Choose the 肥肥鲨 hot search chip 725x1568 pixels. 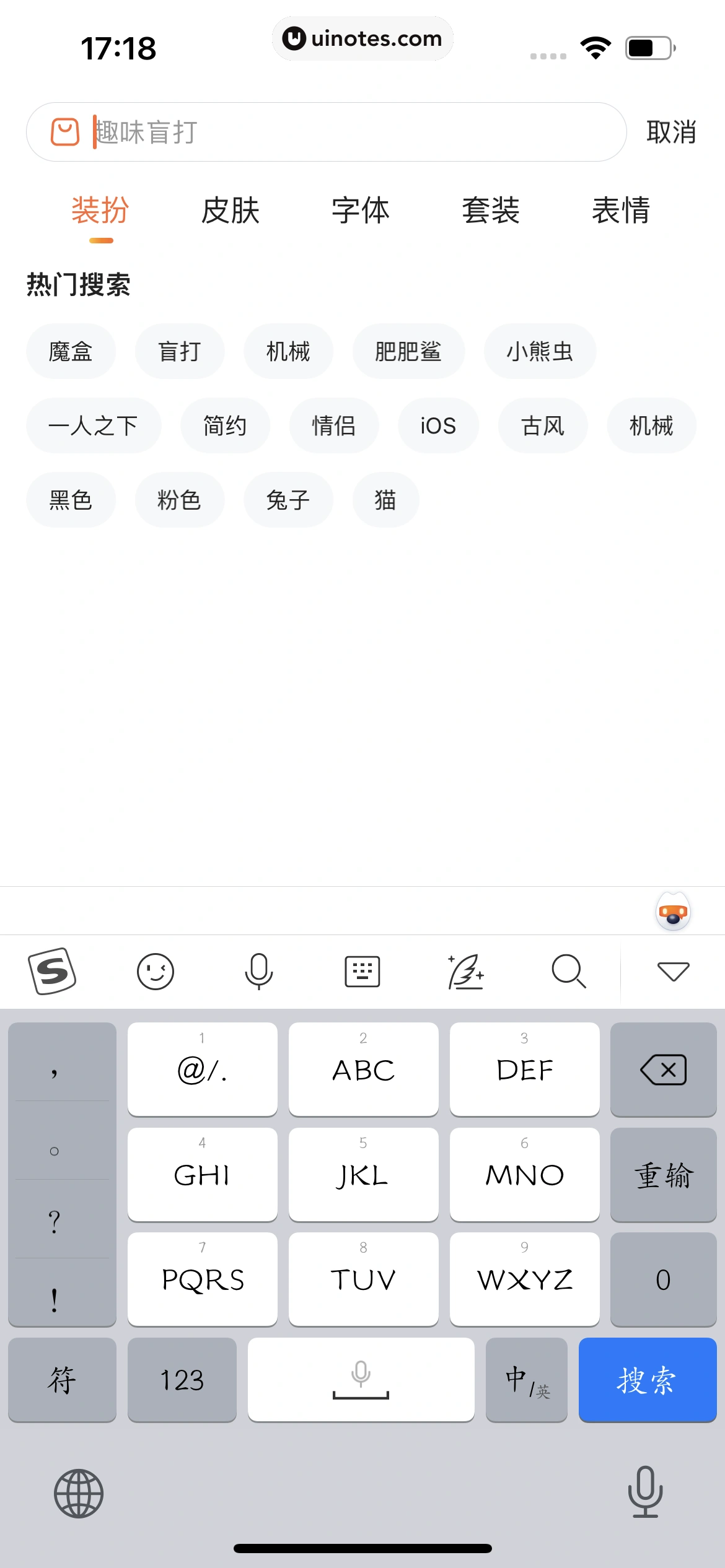(408, 351)
